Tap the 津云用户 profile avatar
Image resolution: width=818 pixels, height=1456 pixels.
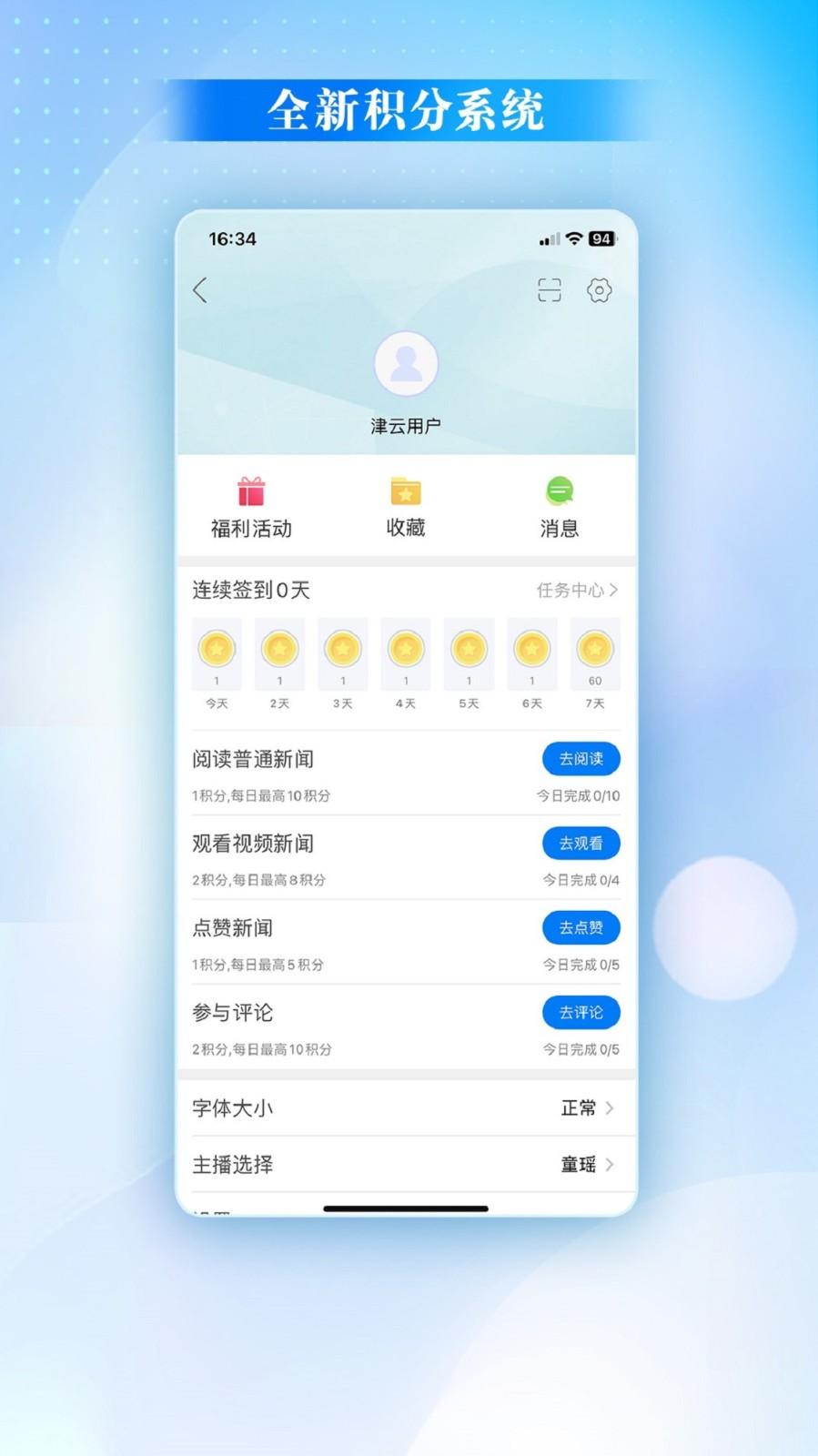tap(406, 363)
